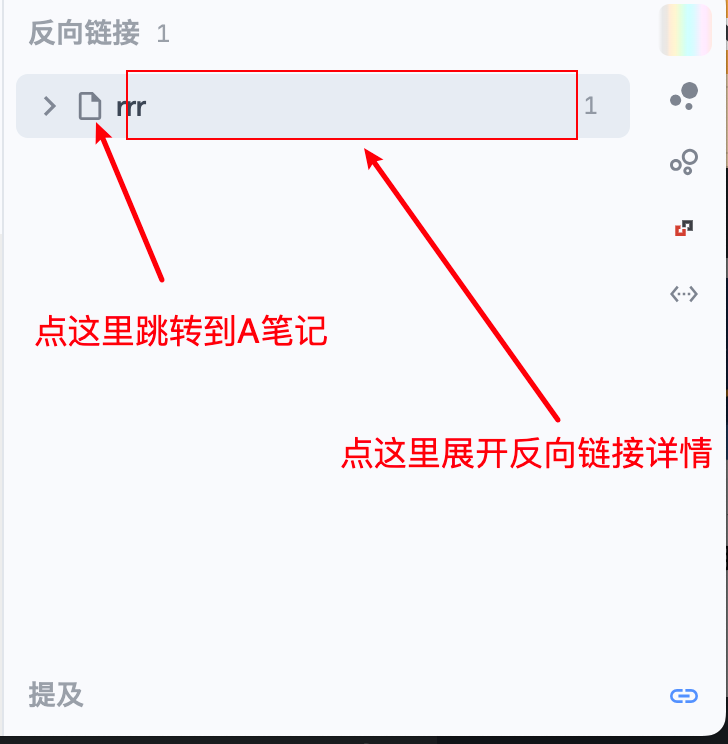Expand the rrr backlink chevron
This screenshot has height=744, width=728.
49,105
